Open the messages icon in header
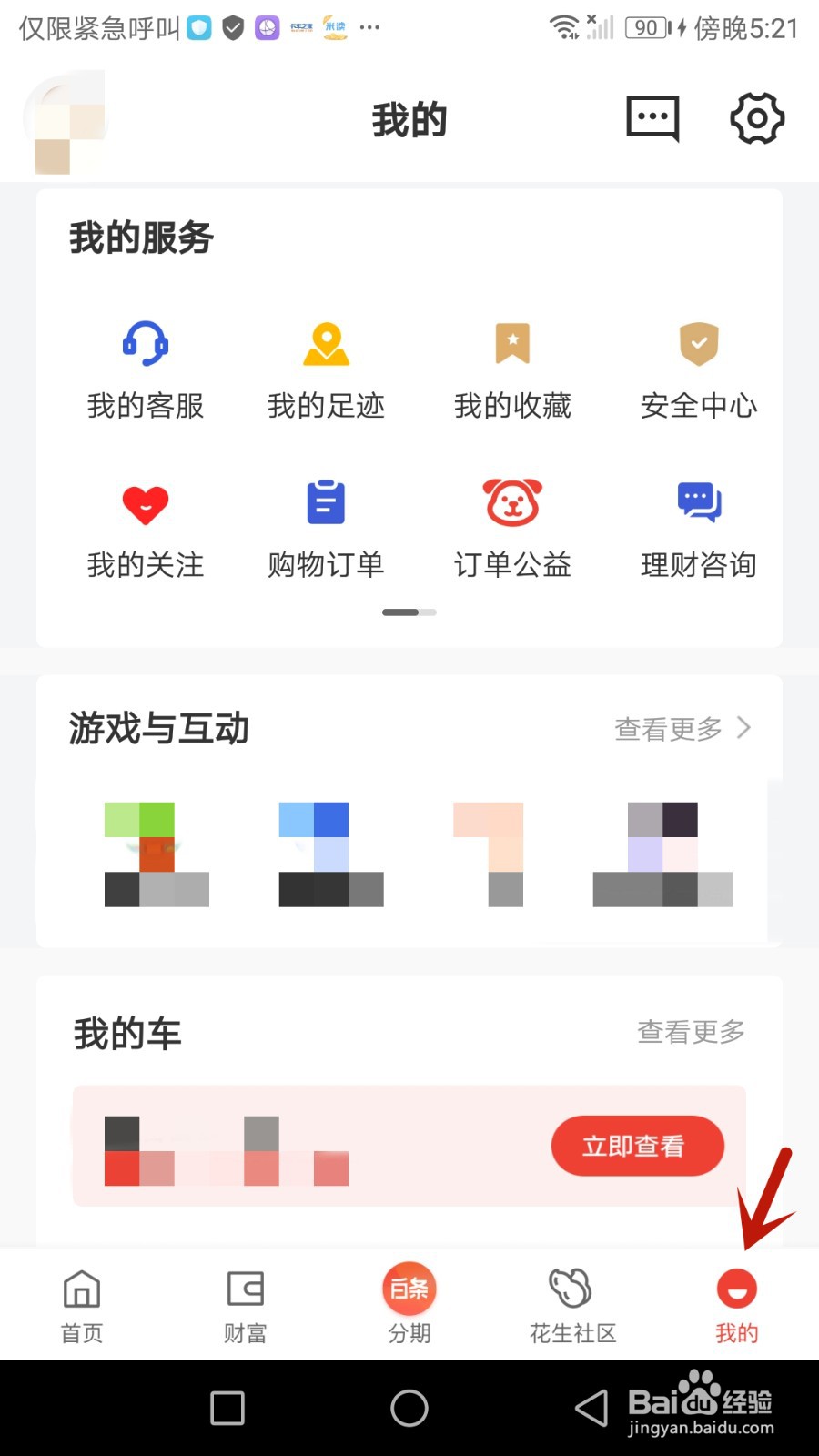Image resolution: width=819 pixels, height=1456 pixels. pyautogui.click(x=652, y=118)
